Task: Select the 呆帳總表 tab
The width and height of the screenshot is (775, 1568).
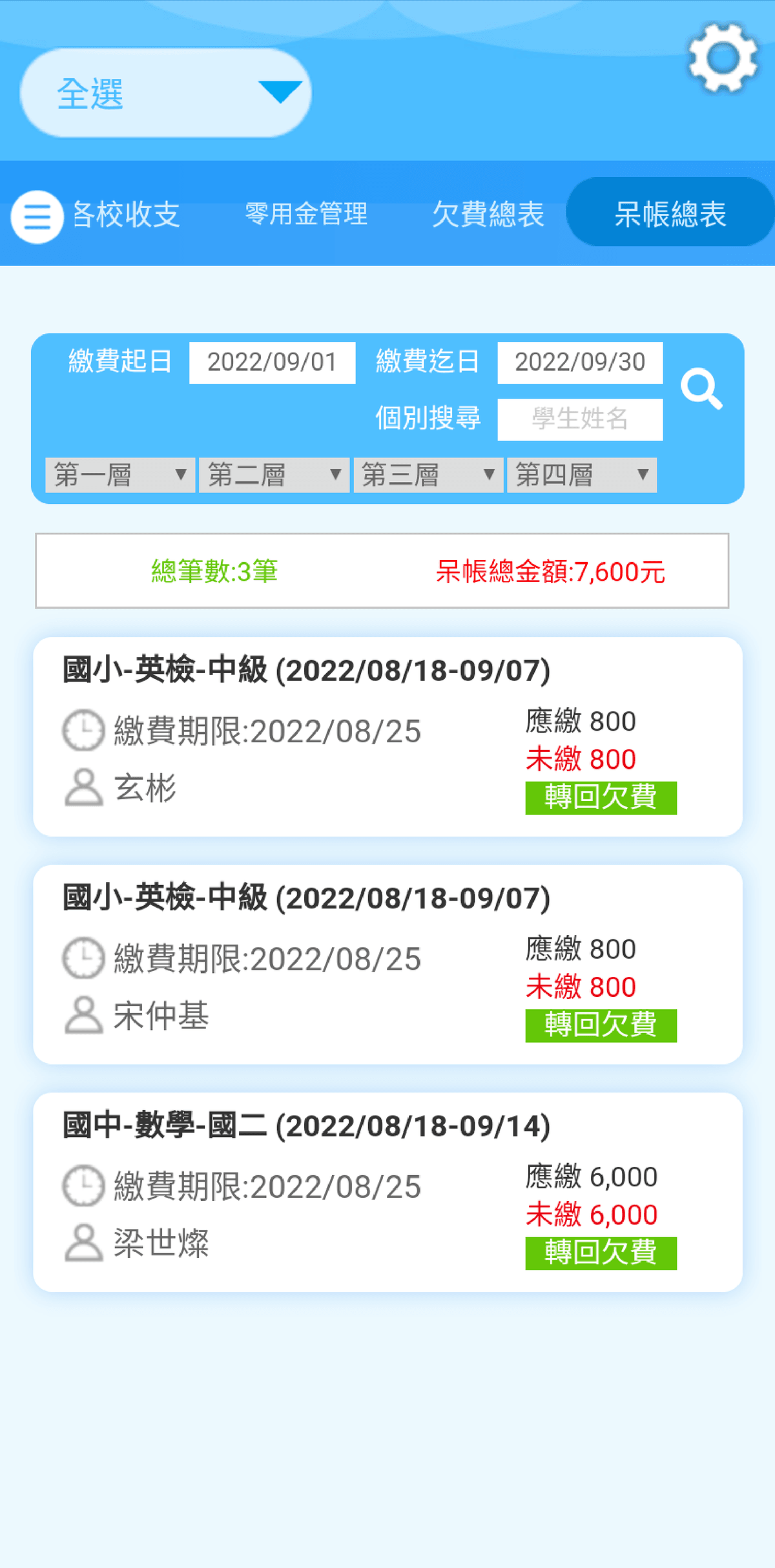Action: [670, 213]
